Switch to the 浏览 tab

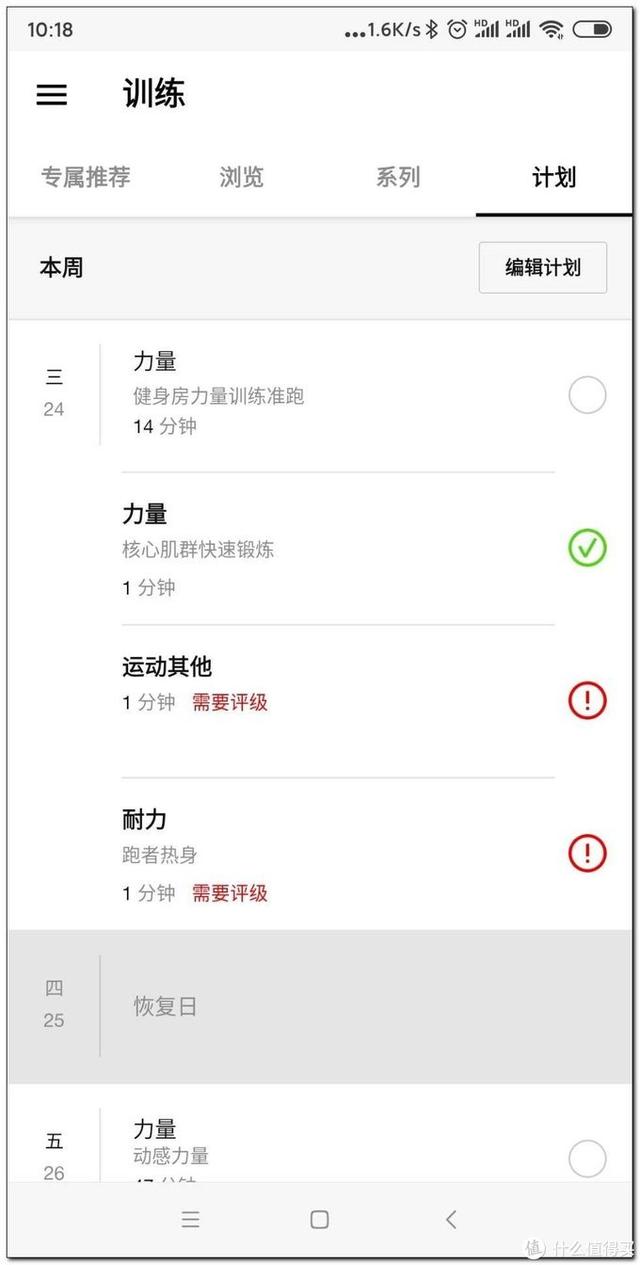[x=241, y=178]
